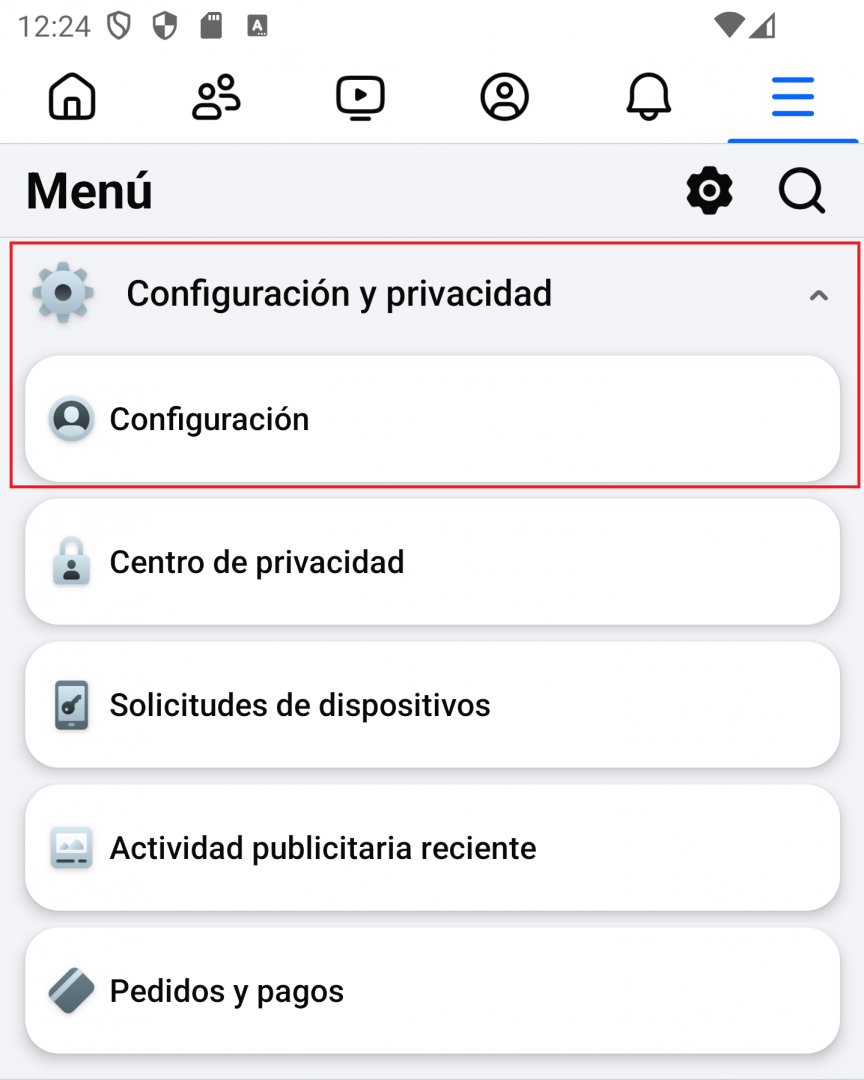Switch to the Friends tab

(x=216, y=98)
